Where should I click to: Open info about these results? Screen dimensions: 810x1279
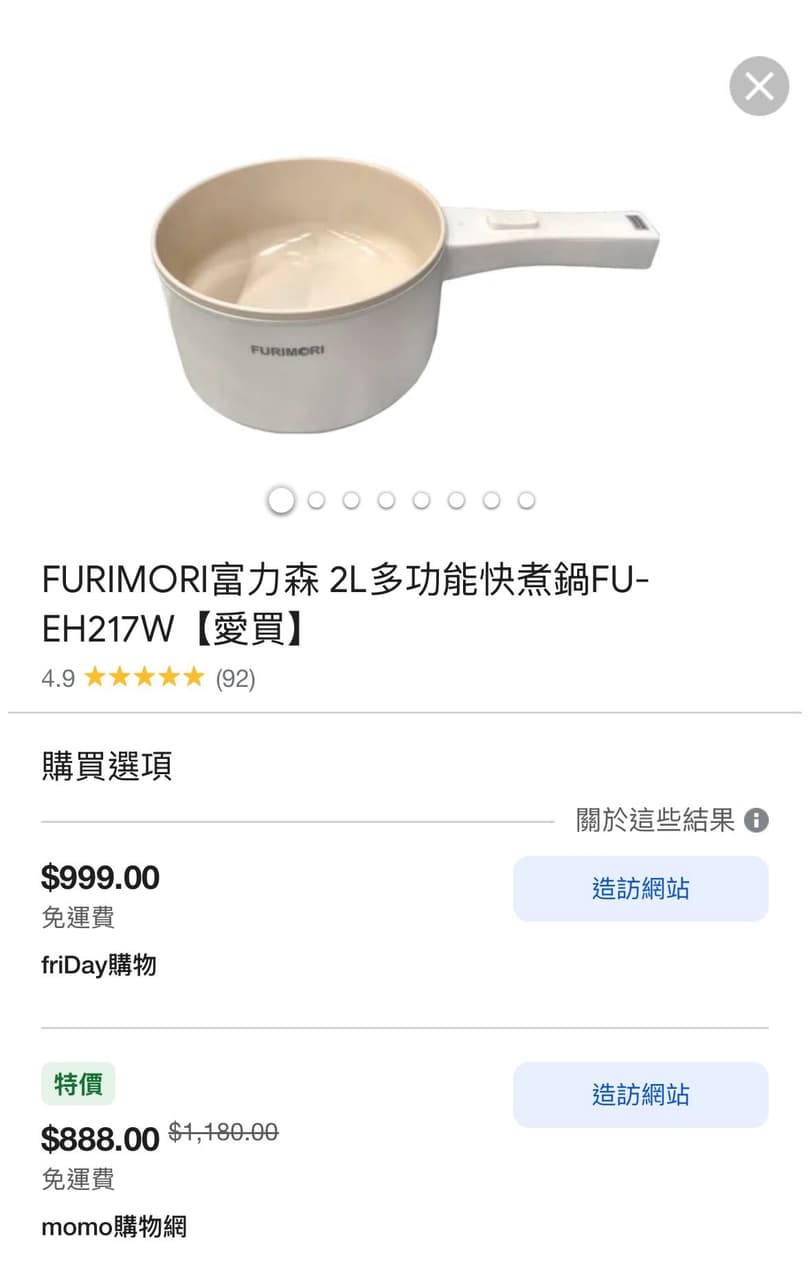pos(757,821)
